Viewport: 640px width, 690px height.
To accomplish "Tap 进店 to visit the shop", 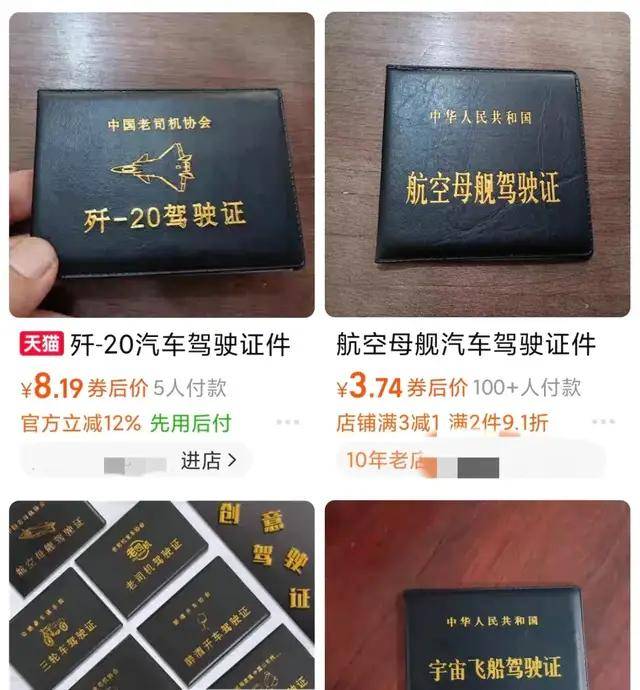I will pyautogui.click(x=208, y=461).
